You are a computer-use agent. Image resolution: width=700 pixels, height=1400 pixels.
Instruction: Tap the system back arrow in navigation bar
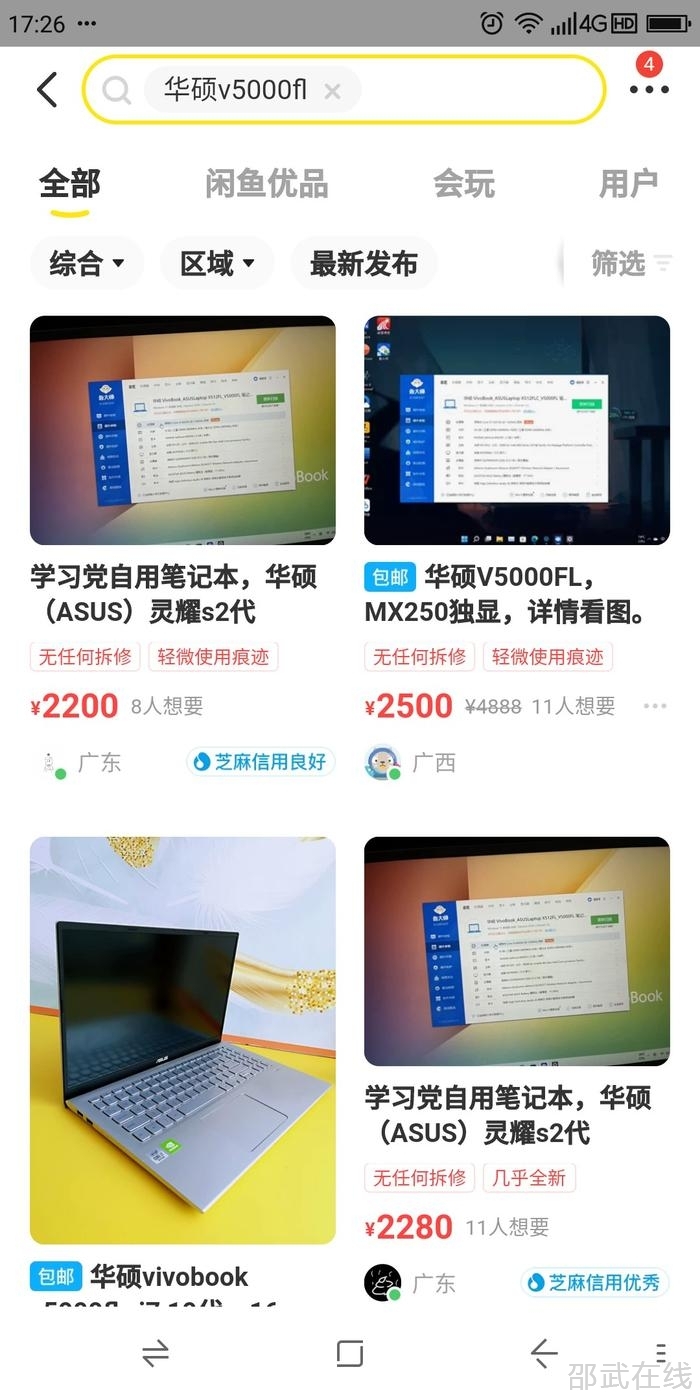click(543, 1354)
